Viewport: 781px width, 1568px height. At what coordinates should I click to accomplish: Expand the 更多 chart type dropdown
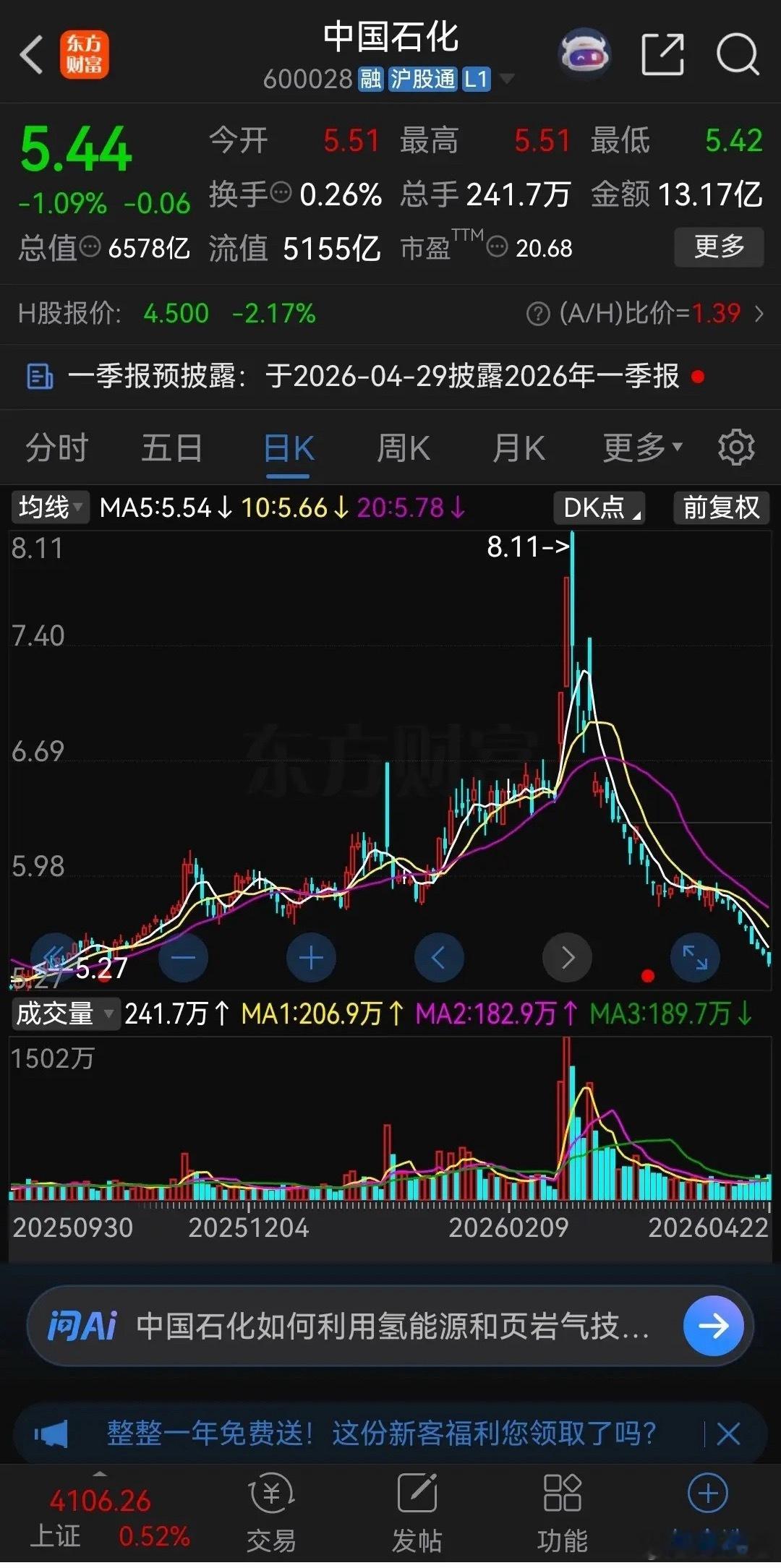(x=639, y=447)
